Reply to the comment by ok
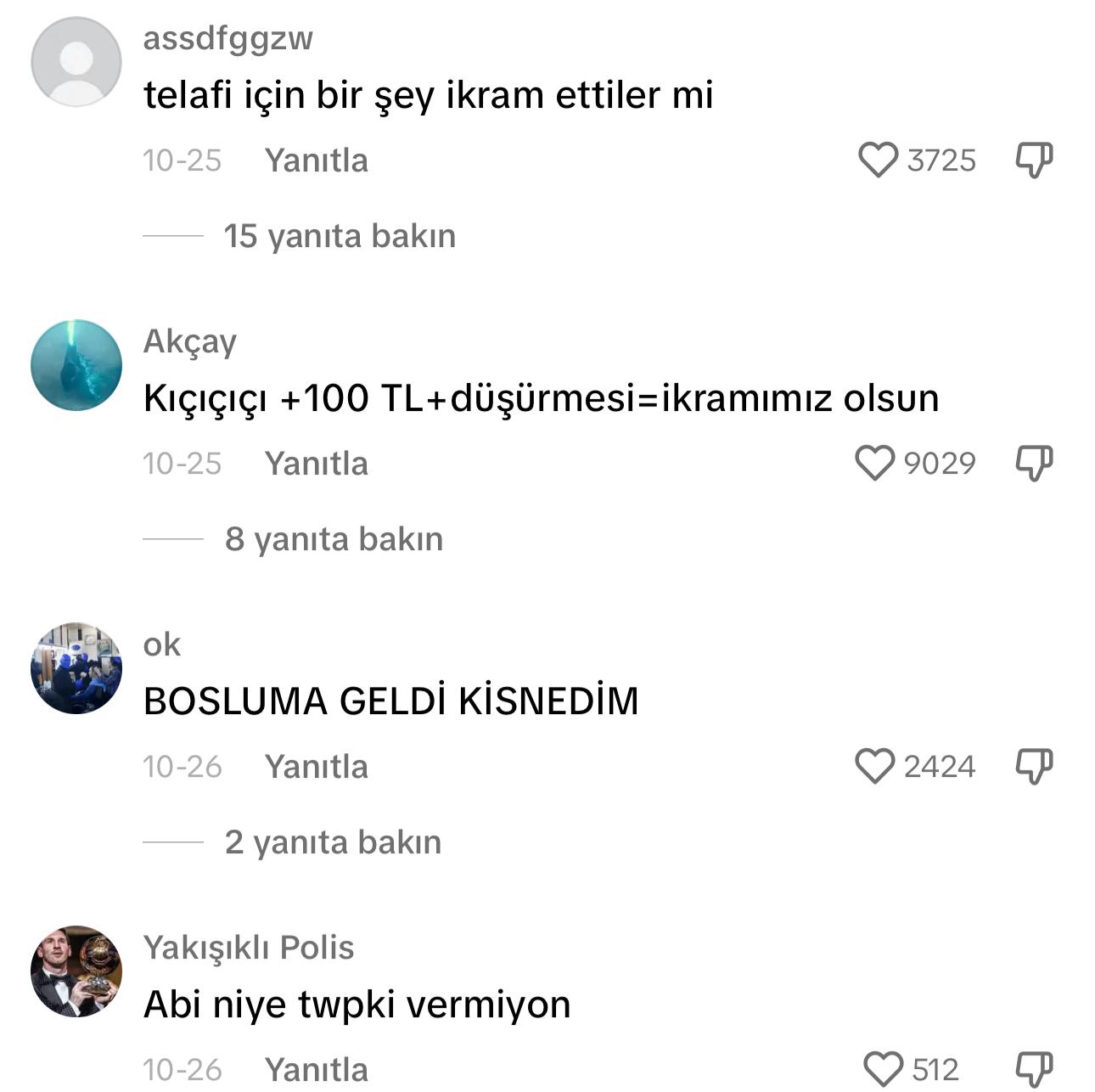This screenshot has height=1092, width=1095. (316, 767)
